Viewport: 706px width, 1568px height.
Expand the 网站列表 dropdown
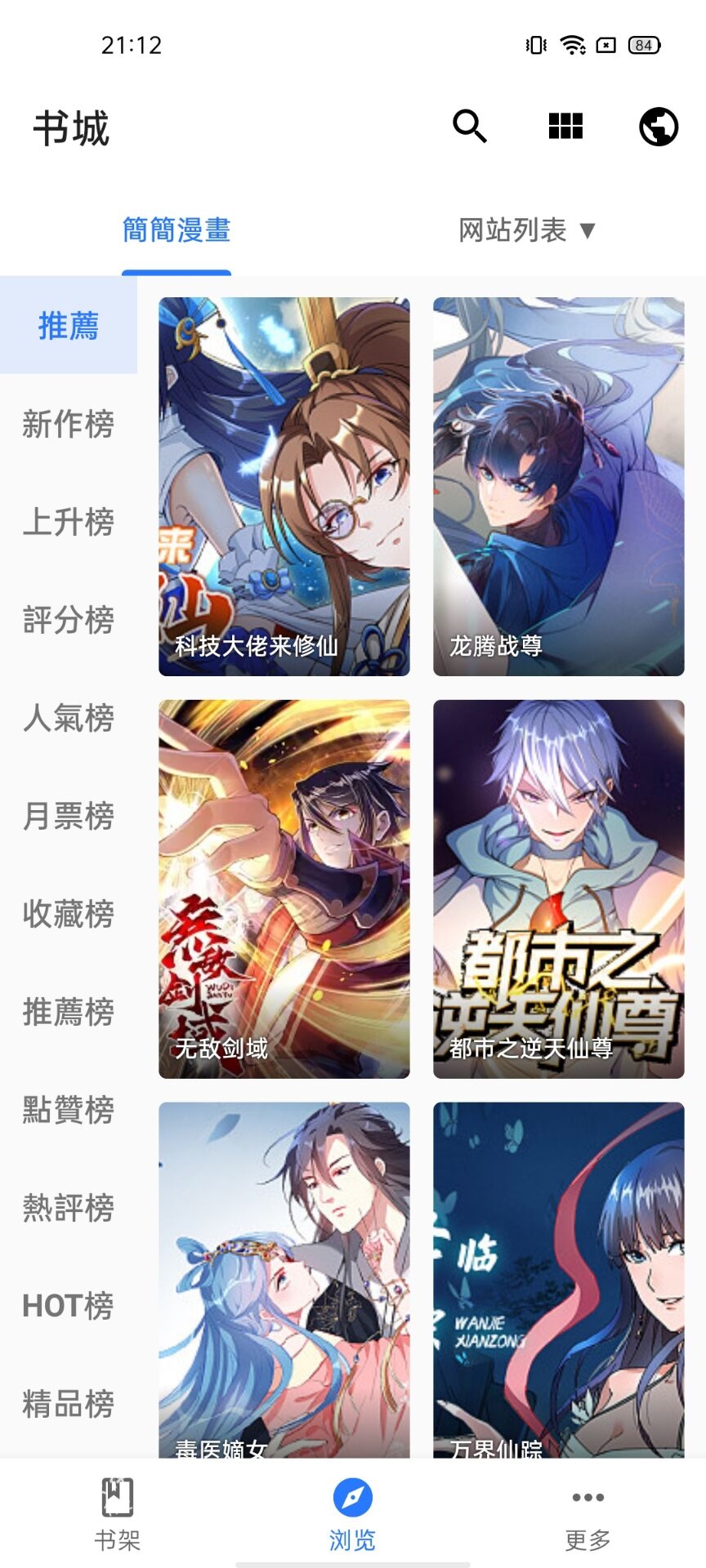click(x=528, y=230)
